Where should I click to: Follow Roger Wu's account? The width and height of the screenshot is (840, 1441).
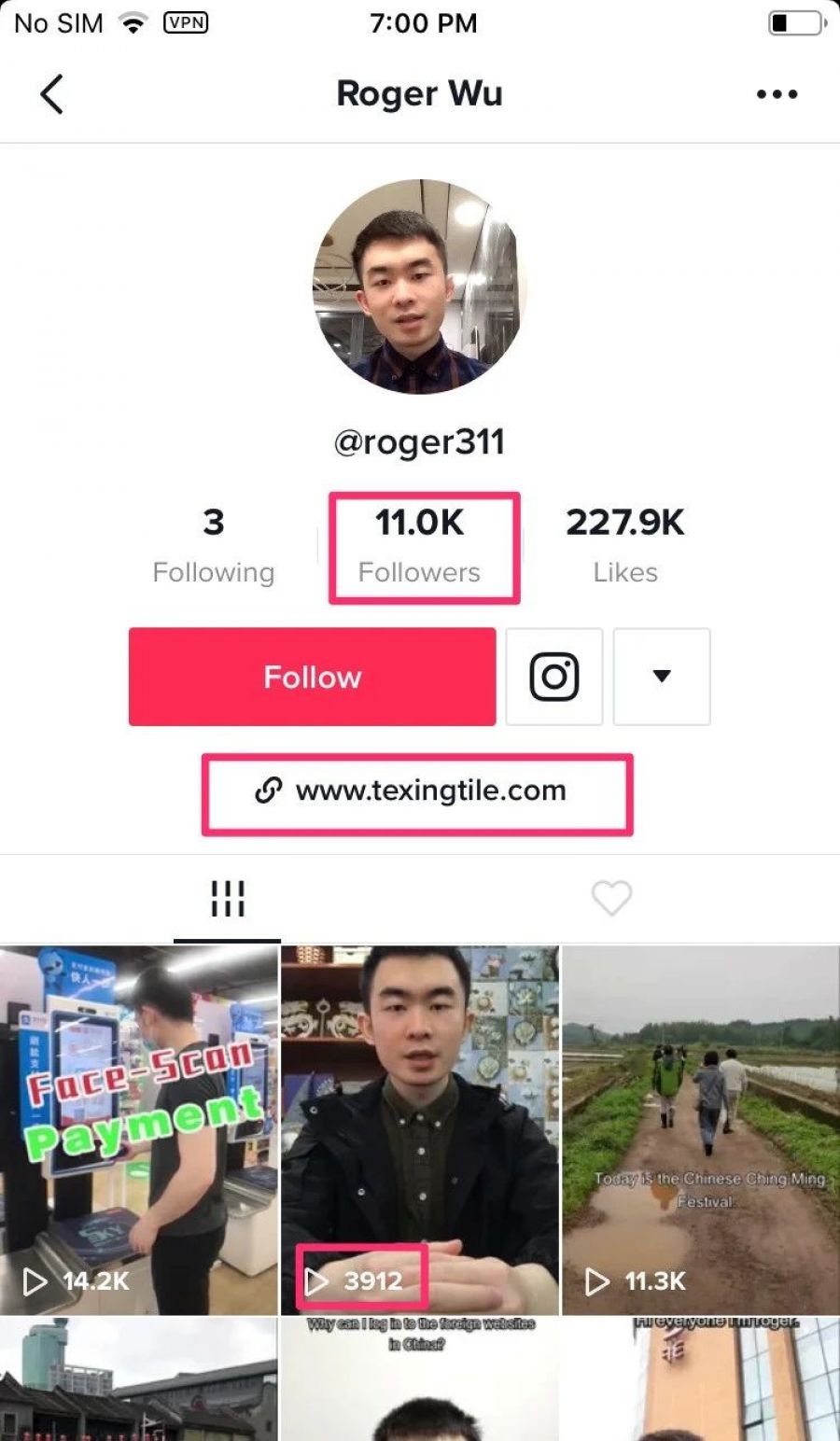pos(312,677)
